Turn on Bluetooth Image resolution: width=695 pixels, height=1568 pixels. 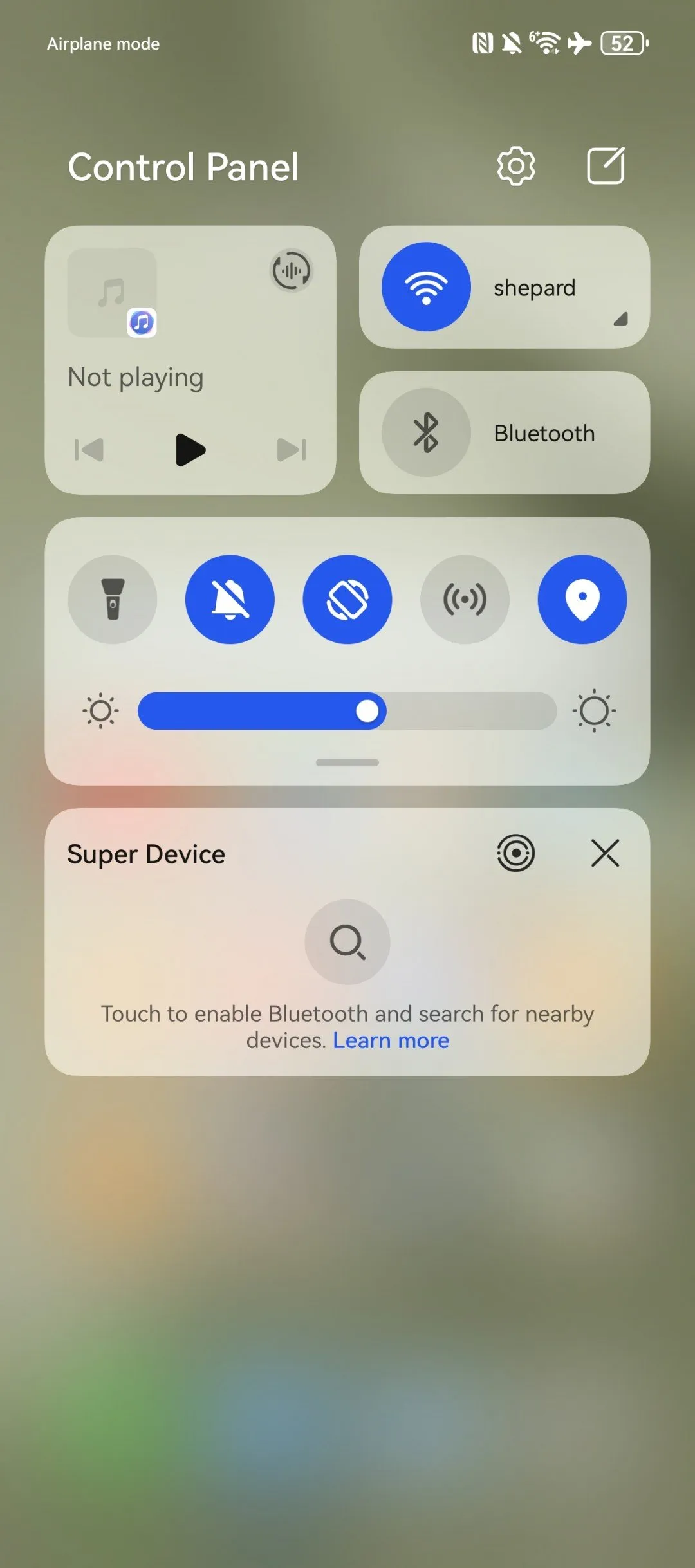click(x=426, y=432)
